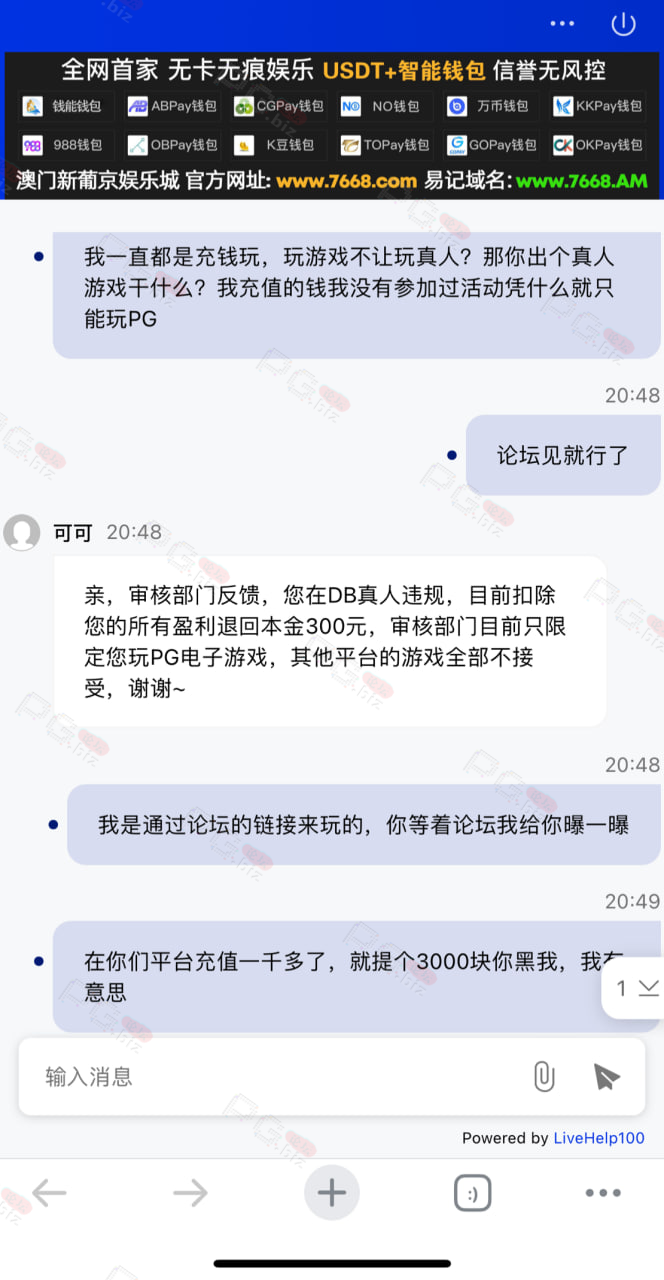Go back in the browser

pos(48,1192)
